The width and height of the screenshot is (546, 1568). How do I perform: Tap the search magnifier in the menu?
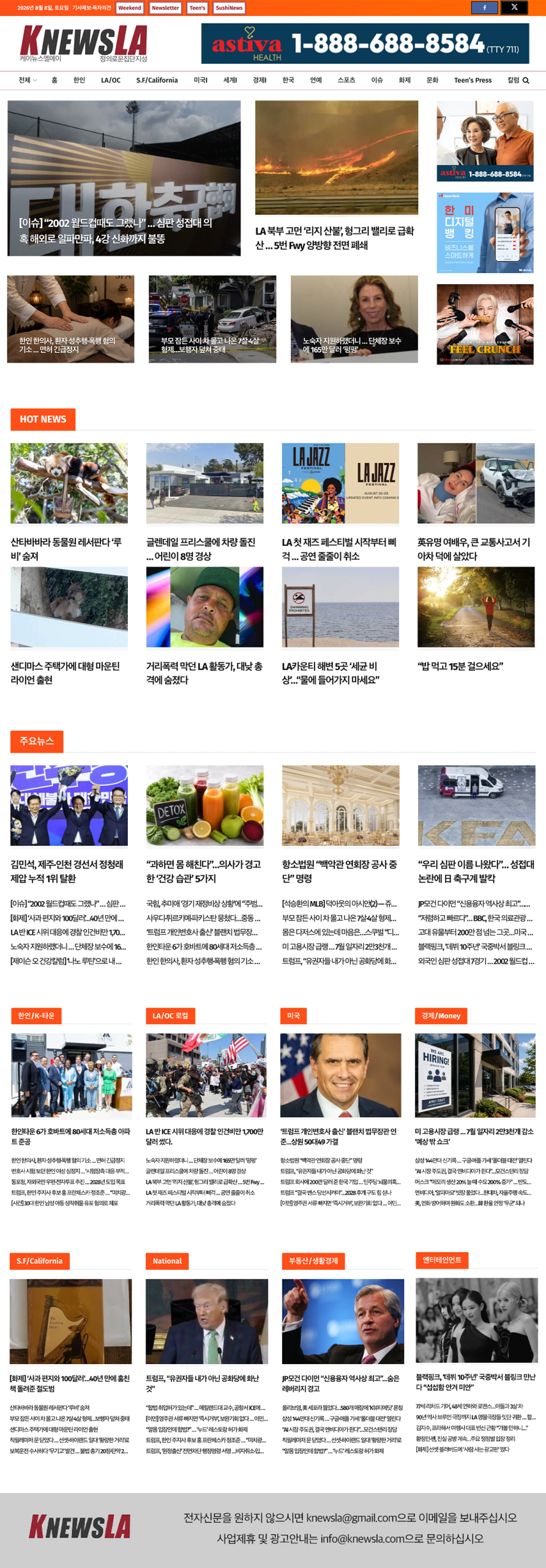coord(526,80)
